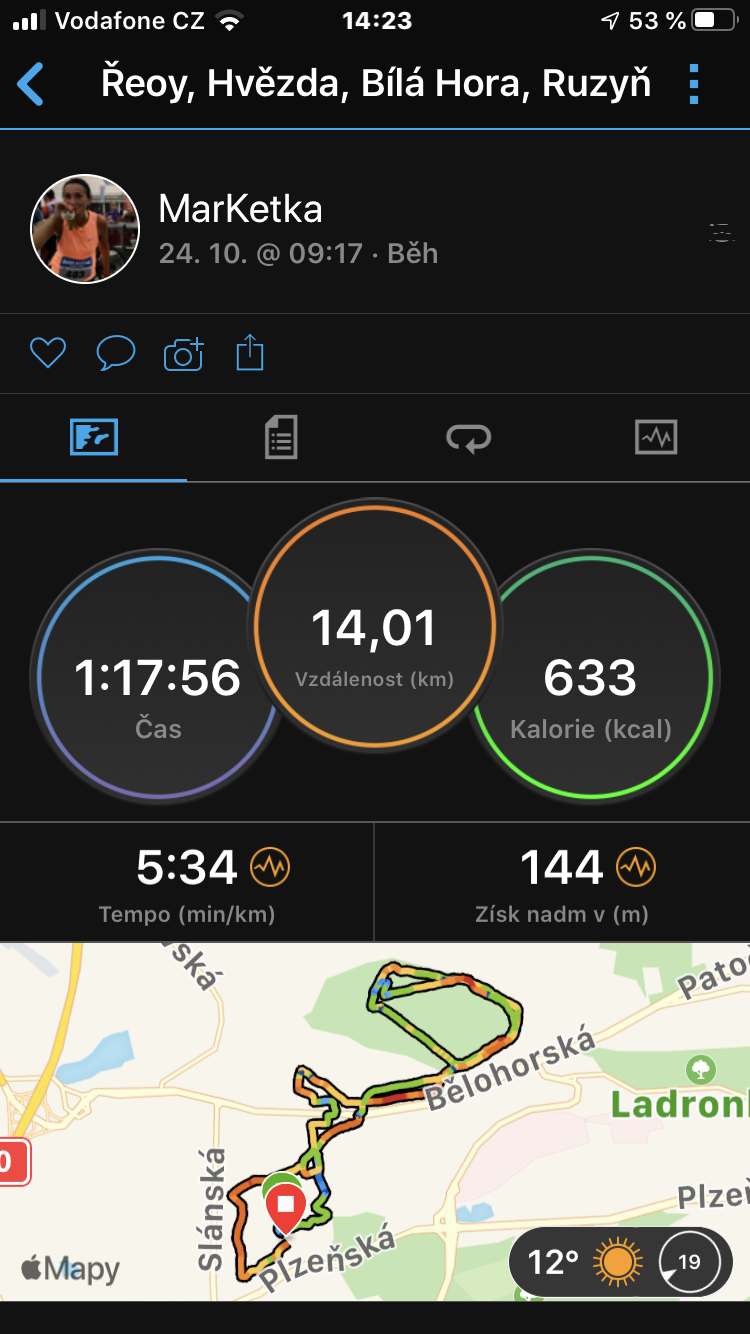
Task: Like this activity with the heart icon
Action: pyautogui.click(x=48, y=353)
